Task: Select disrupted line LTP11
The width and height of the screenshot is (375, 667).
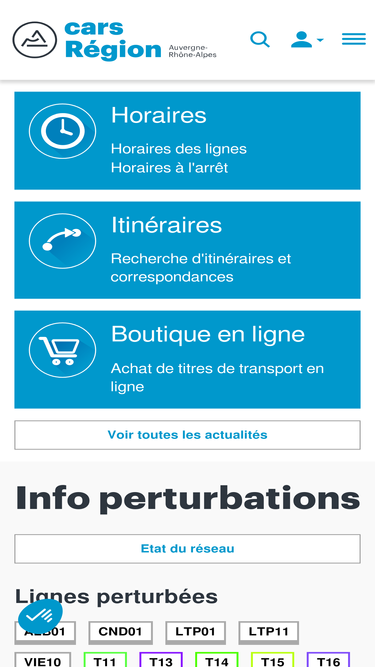Action: (x=268, y=632)
